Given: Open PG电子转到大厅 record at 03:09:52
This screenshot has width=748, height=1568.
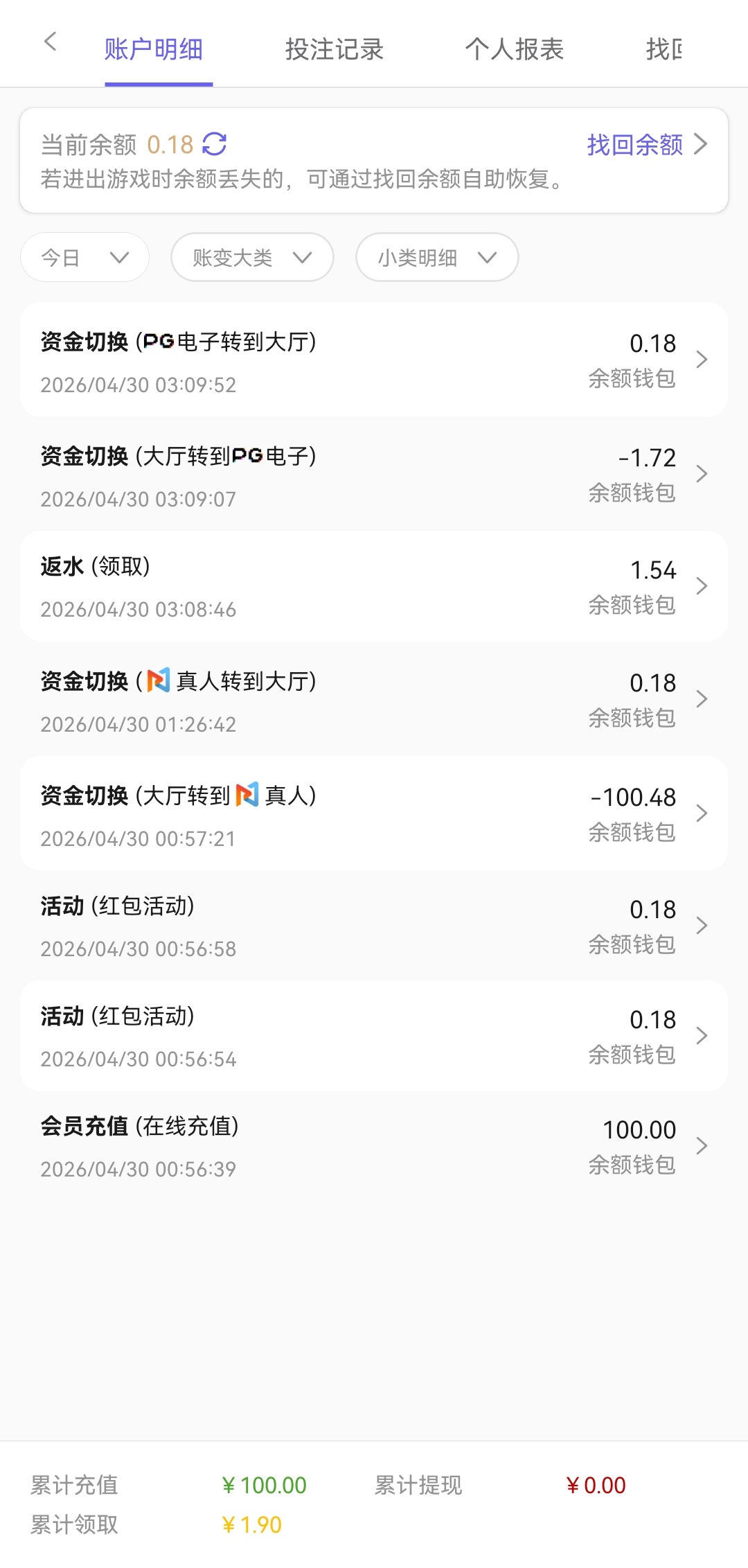Looking at the screenshot, I should 374,360.
